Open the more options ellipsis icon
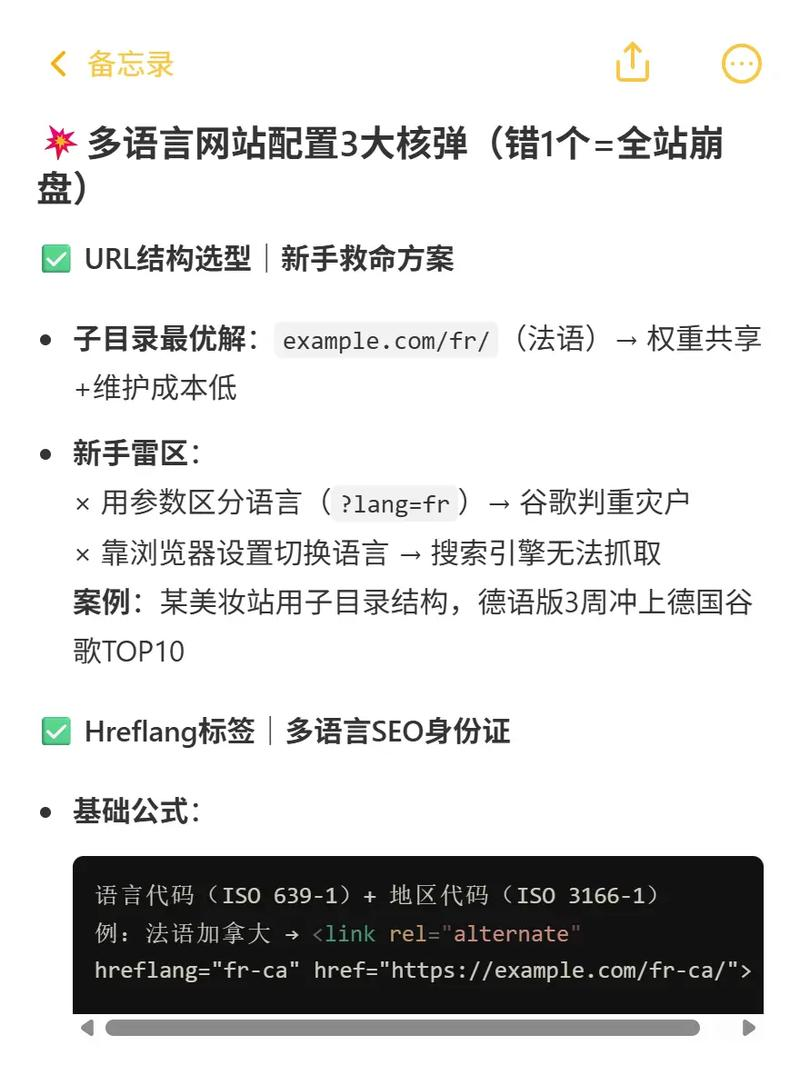The height and width of the screenshot is (1065, 800). (741, 62)
